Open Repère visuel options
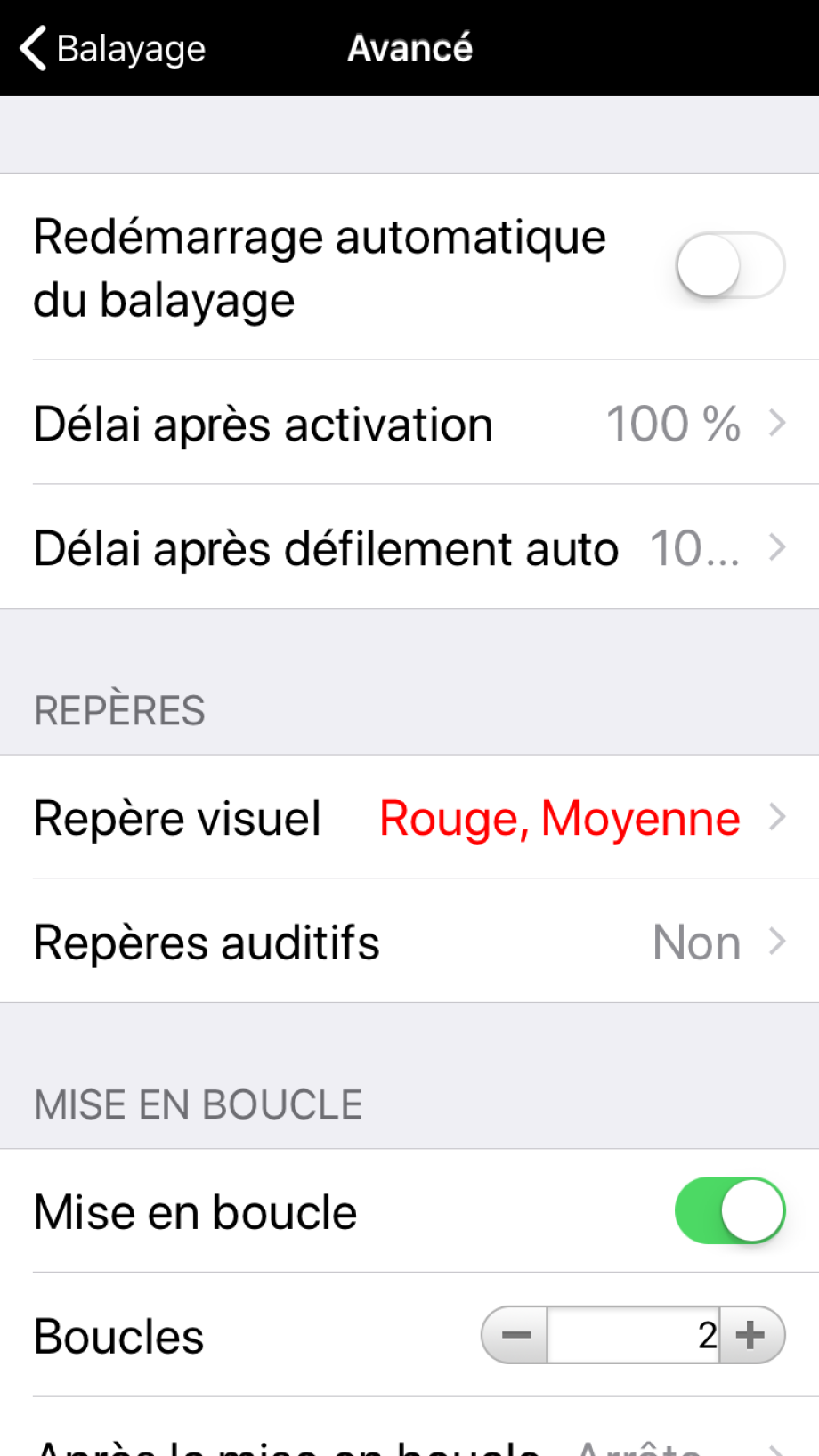The width and height of the screenshot is (819, 1456). click(x=409, y=817)
